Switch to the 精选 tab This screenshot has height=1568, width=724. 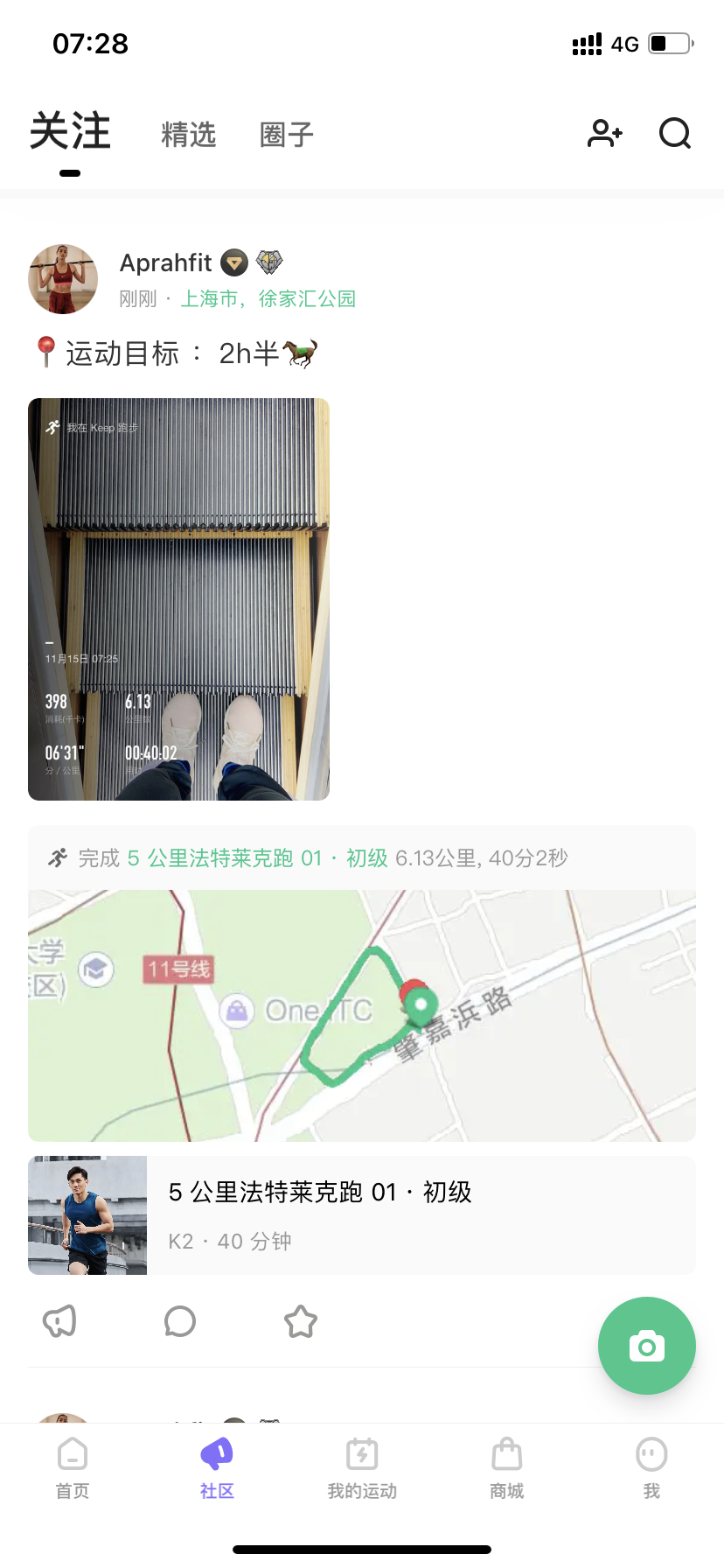coord(188,135)
